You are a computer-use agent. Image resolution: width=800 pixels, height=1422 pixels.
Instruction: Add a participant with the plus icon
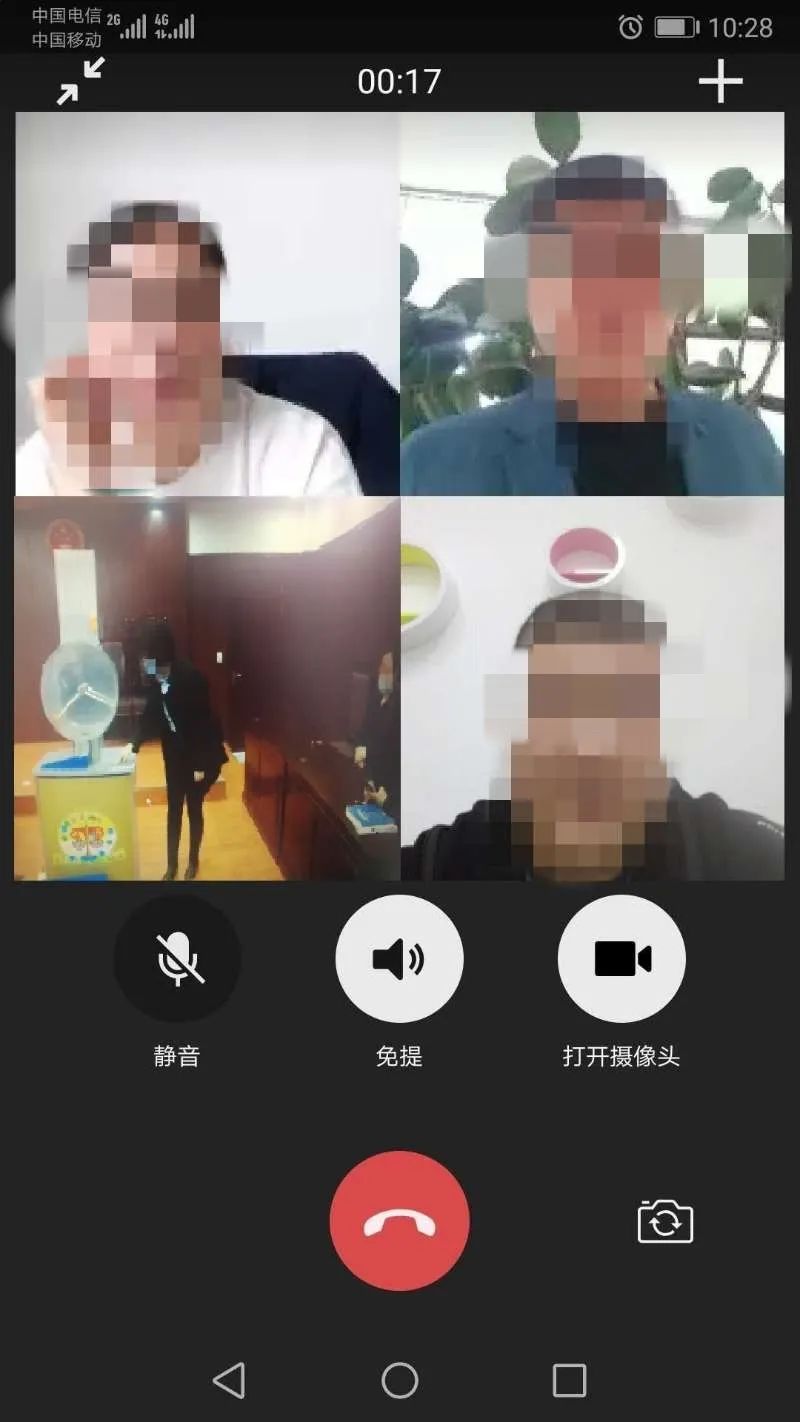[x=720, y=81]
